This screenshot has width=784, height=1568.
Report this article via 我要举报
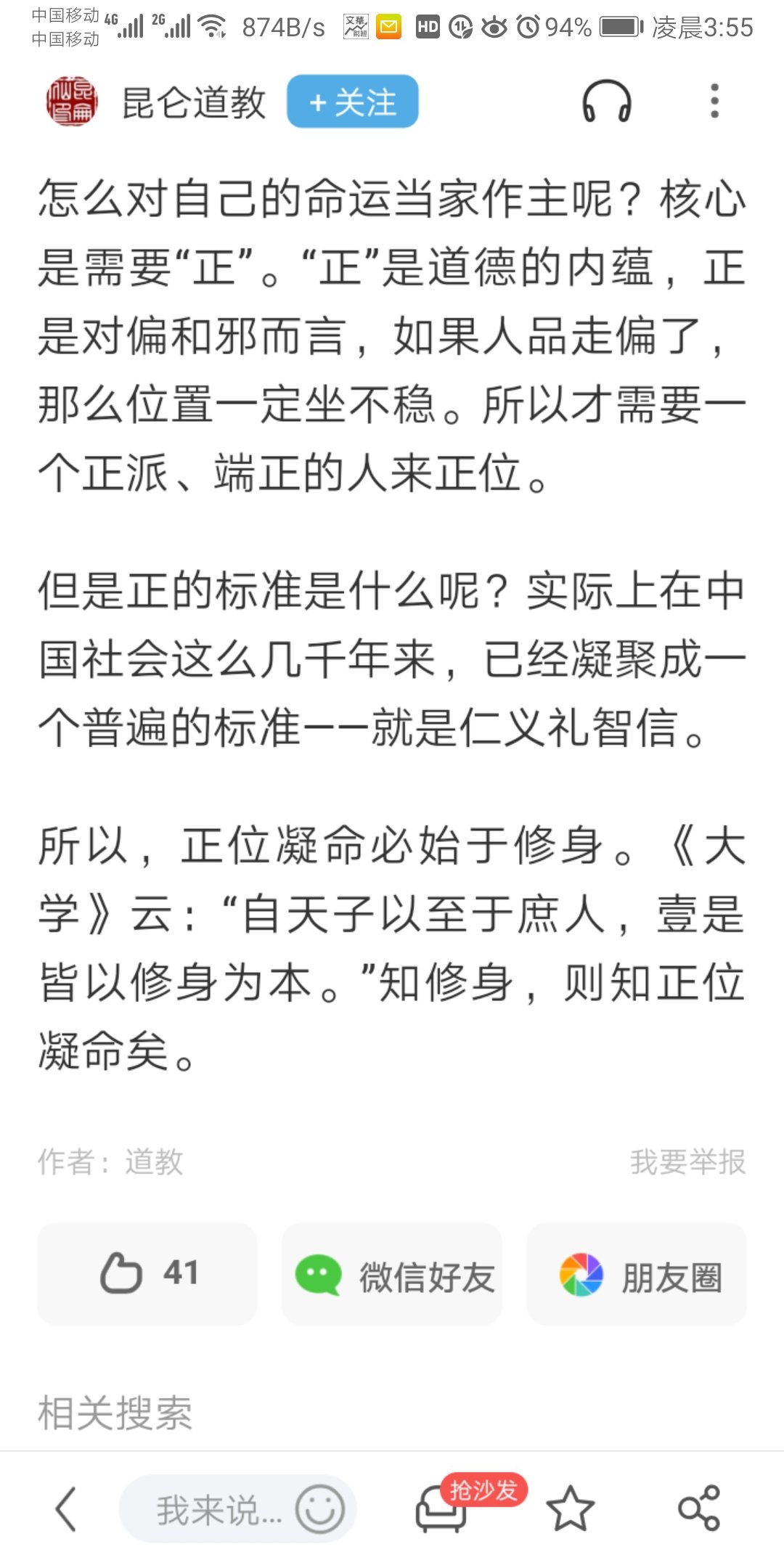[x=687, y=1161]
